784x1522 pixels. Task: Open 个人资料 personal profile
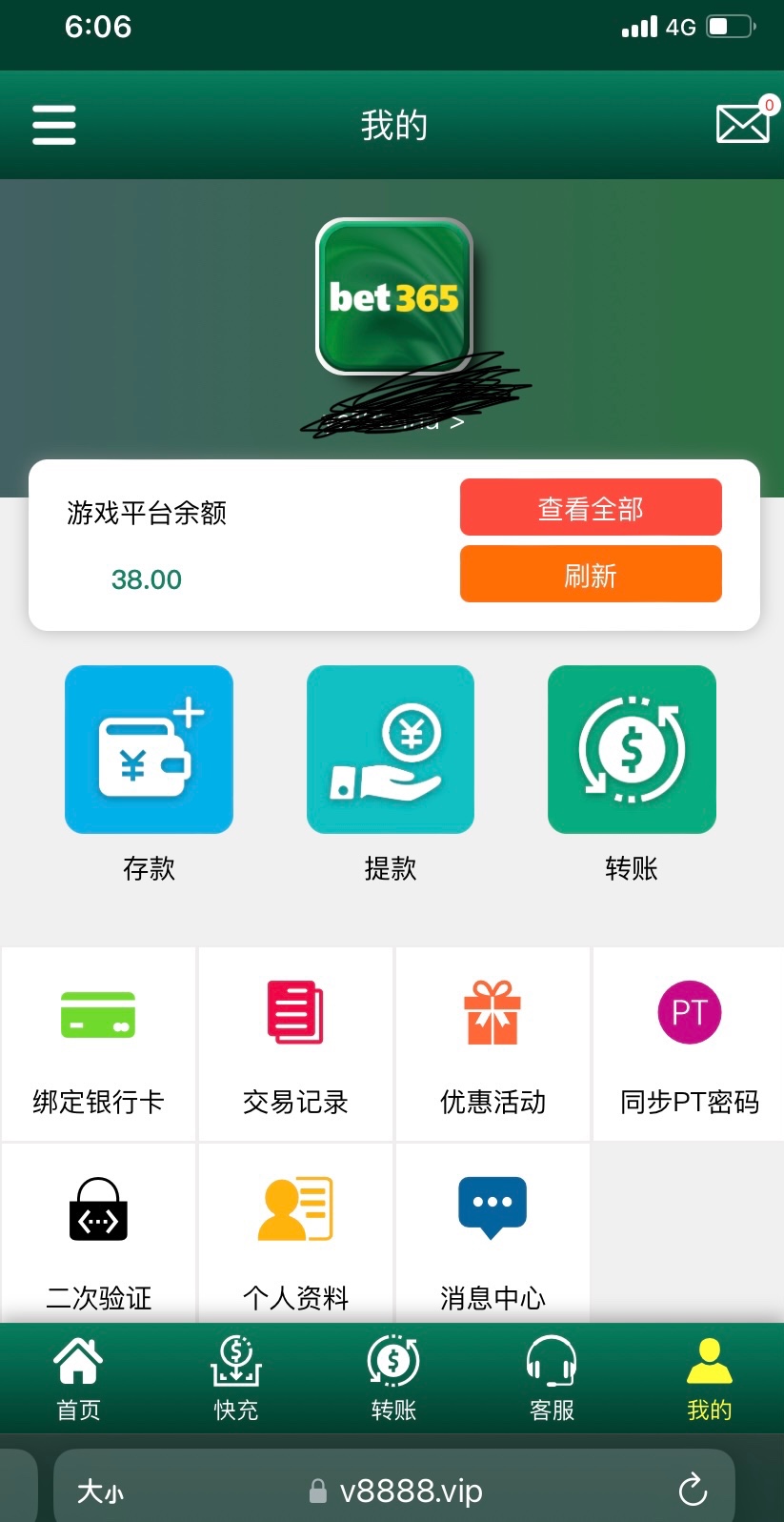tap(295, 1234)
